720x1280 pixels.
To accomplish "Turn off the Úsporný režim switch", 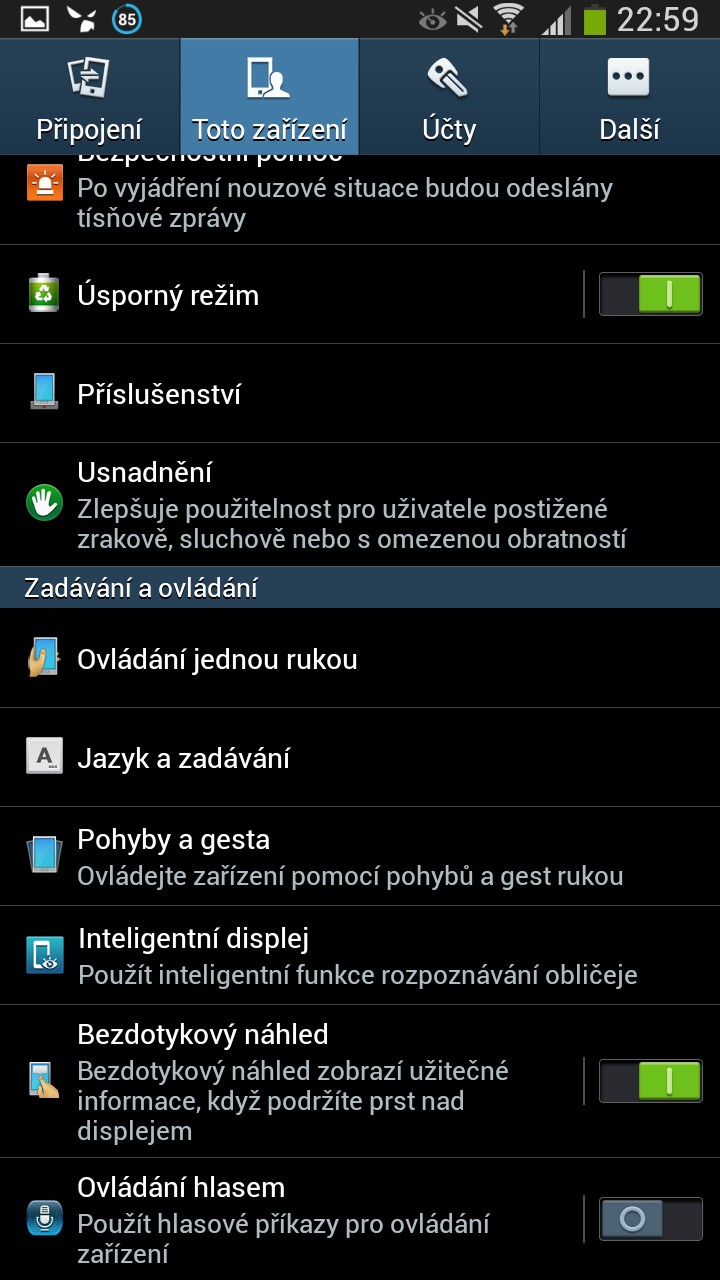I will coord(651,295).
